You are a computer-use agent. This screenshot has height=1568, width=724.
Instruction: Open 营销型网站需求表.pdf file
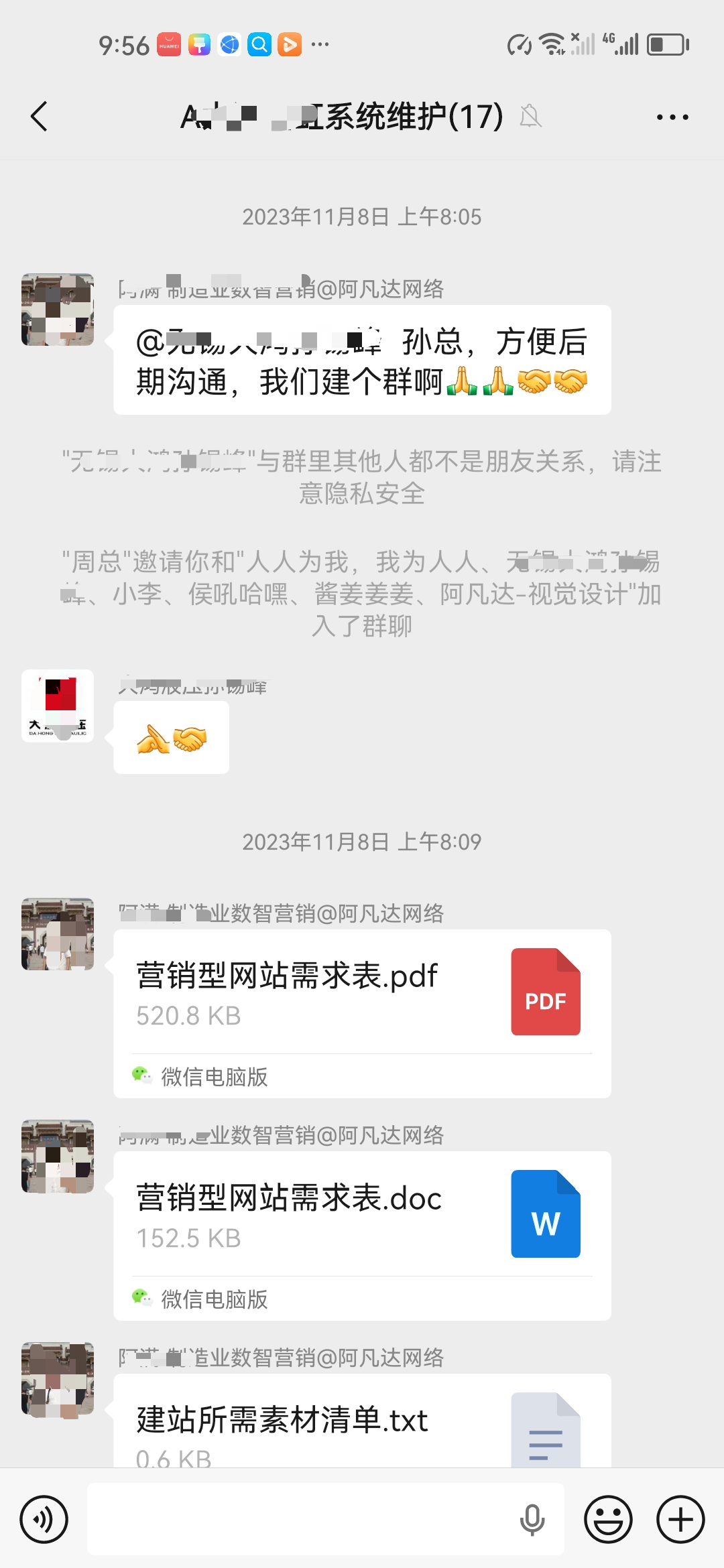point(361,993)
